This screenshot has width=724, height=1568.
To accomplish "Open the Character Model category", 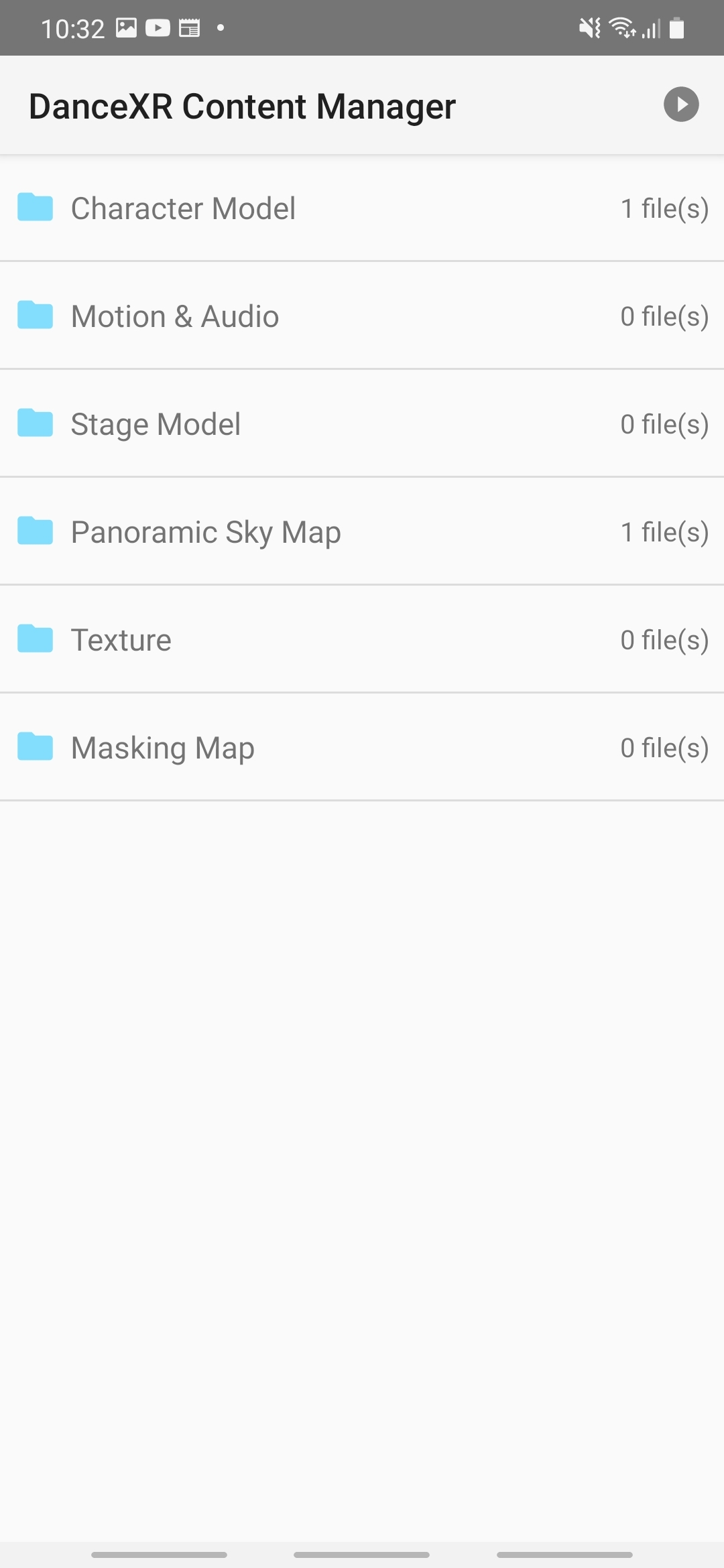I will [183, 208].
